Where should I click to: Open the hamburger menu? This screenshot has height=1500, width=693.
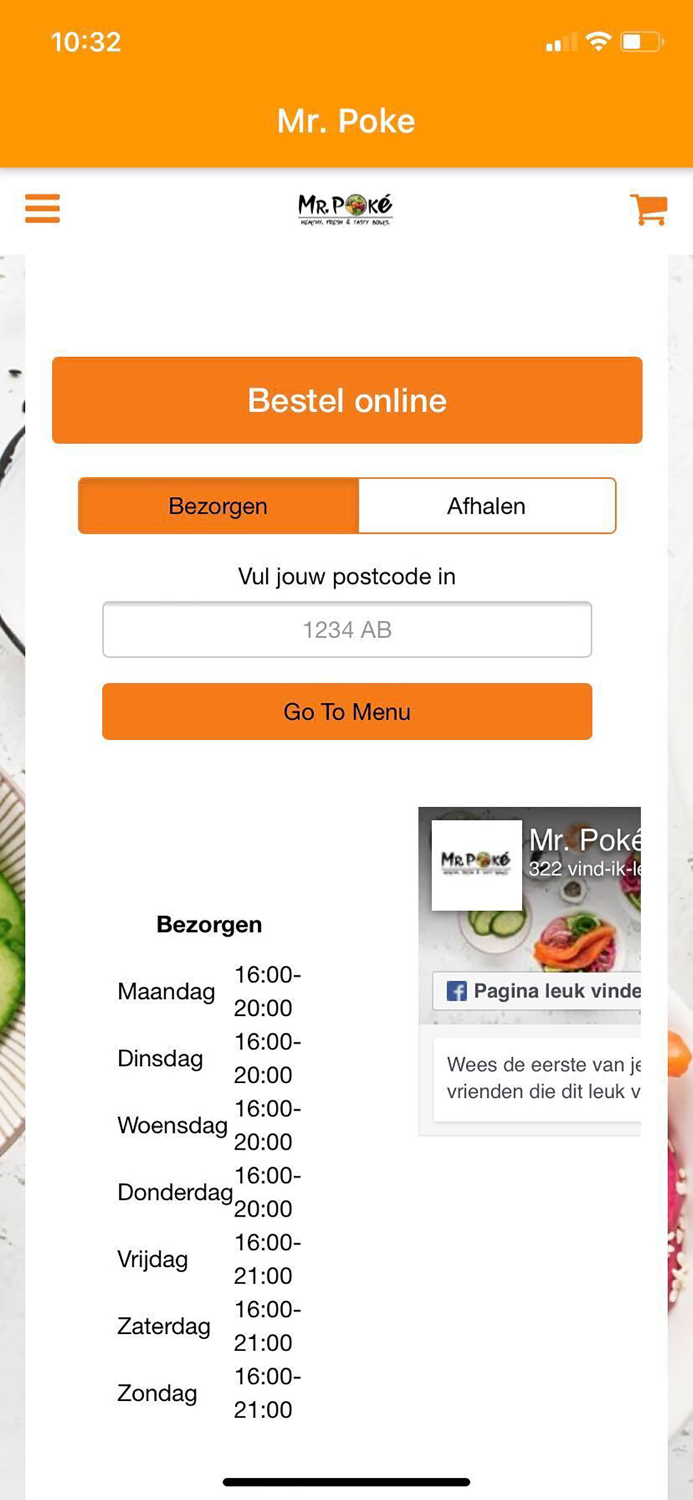coord(42,208)
